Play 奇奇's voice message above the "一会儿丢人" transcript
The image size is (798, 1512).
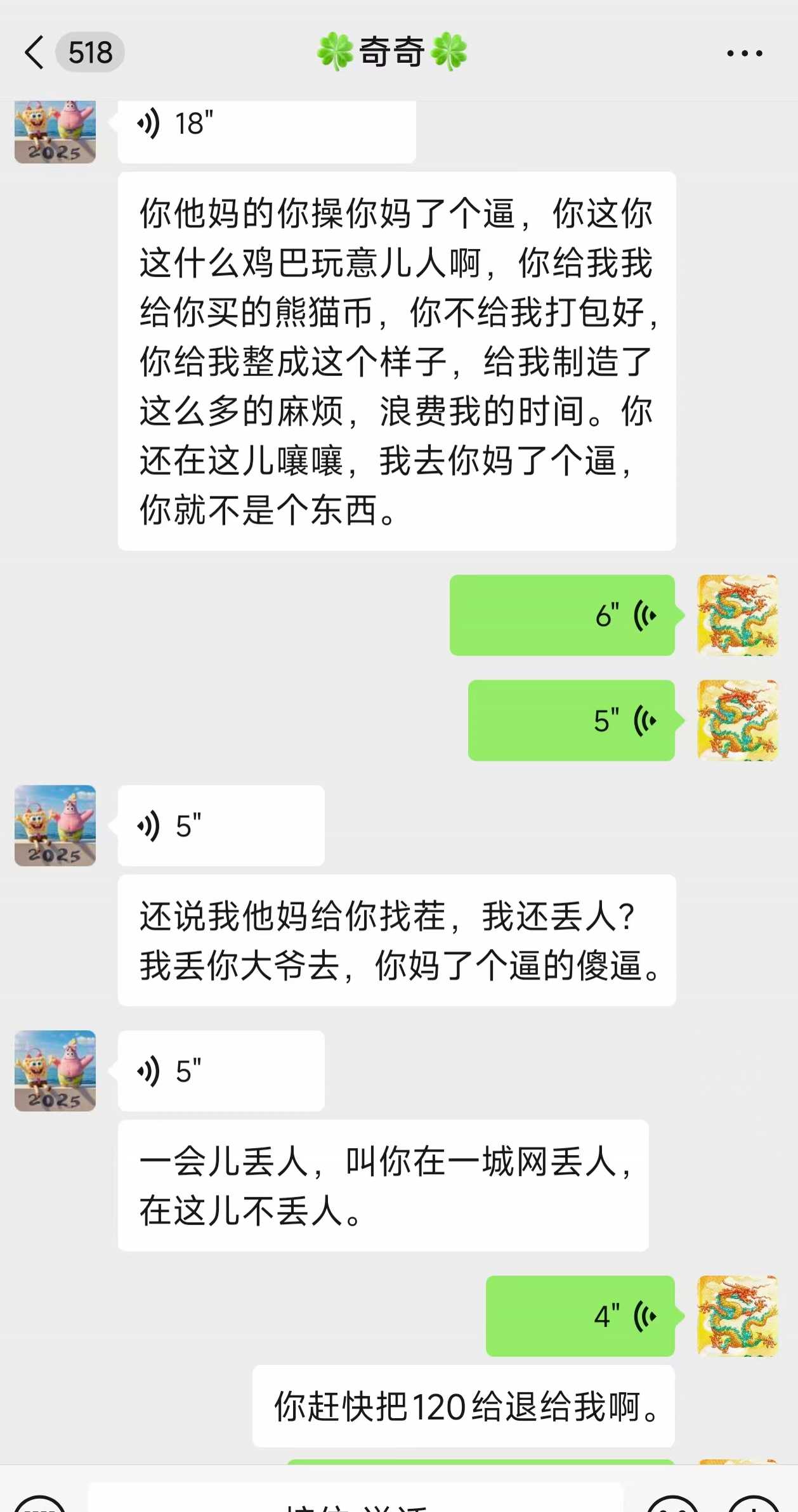(x=221, y=1071)
